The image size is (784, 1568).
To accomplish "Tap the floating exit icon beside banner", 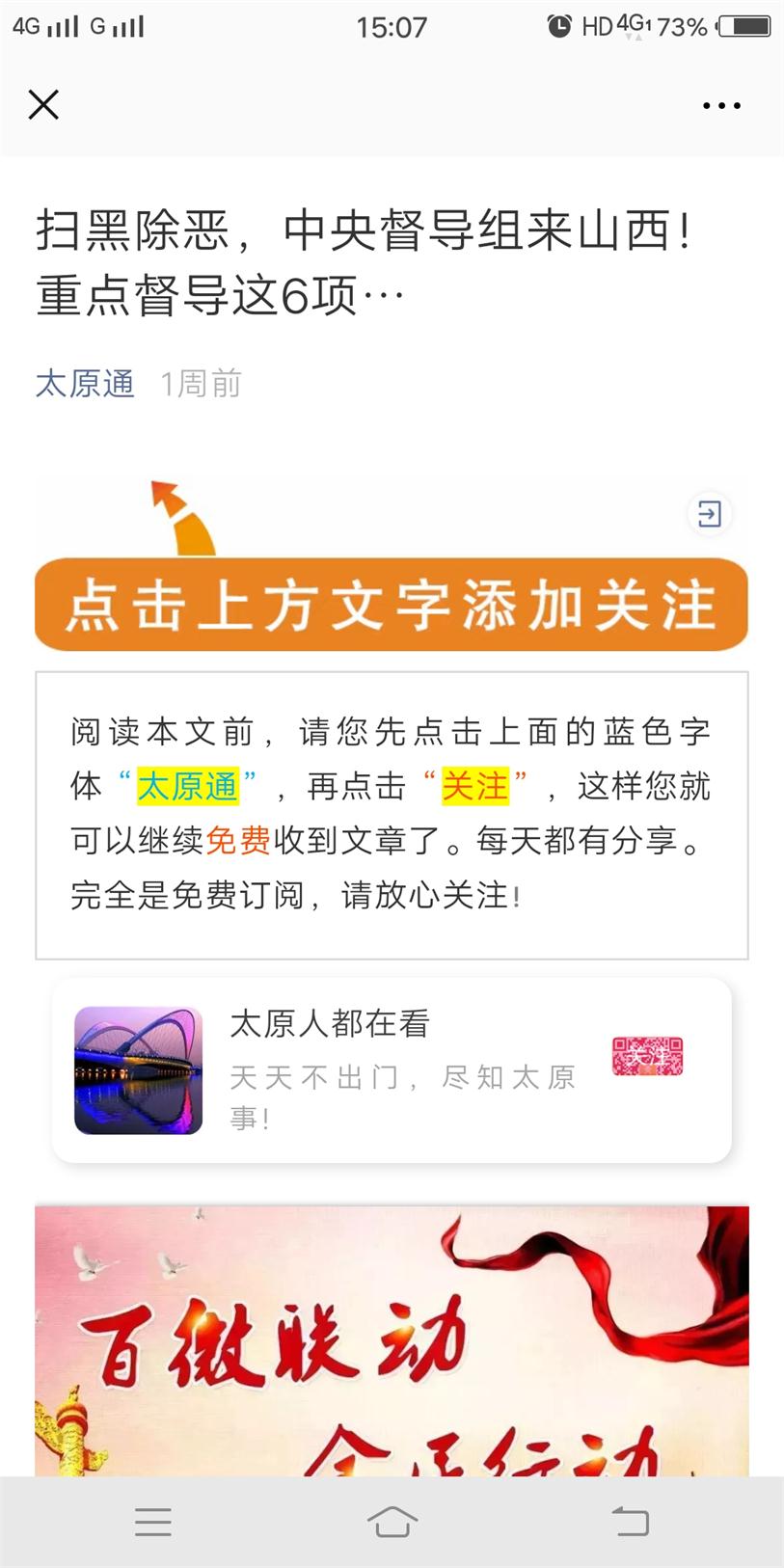I will pyautogui.click(x=709, y=513).
